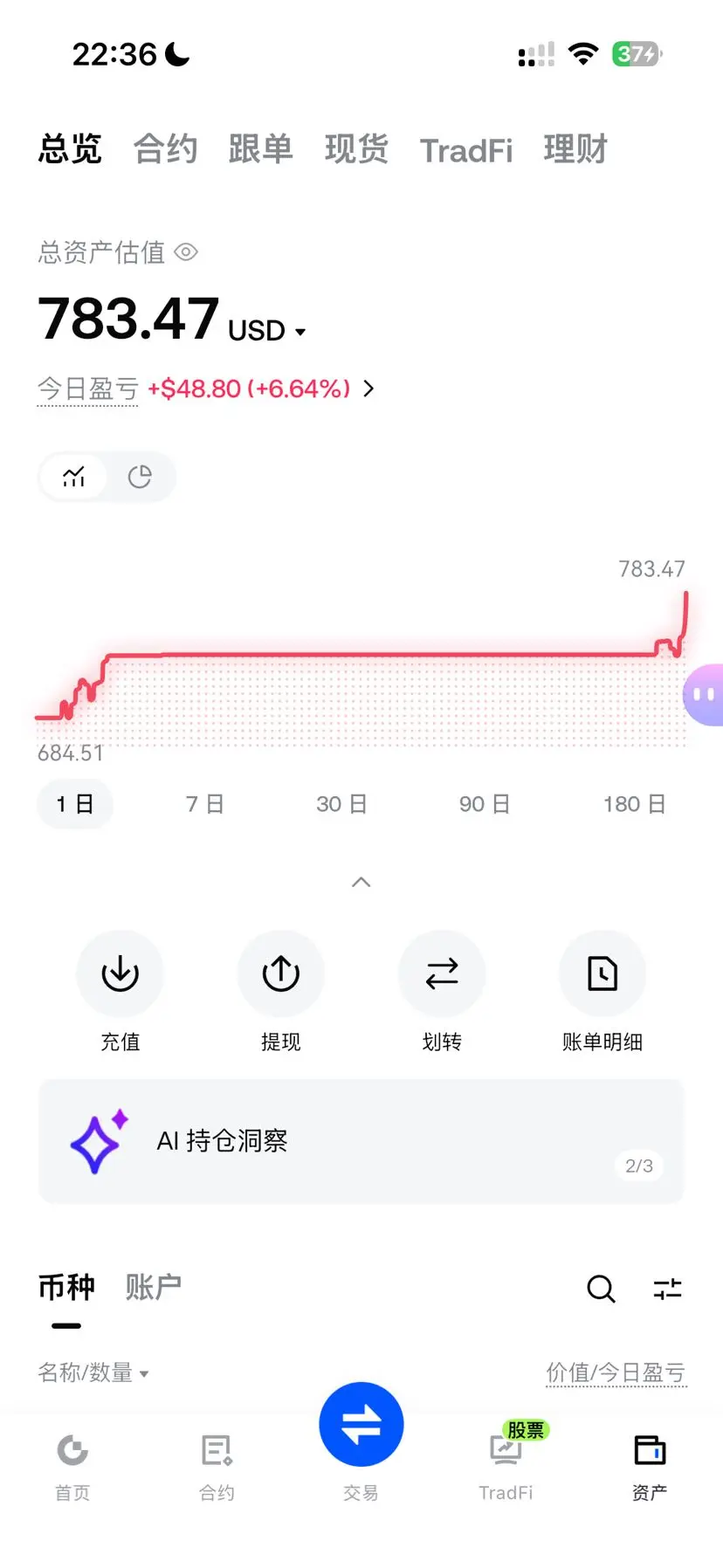Switch to the 账户 tab
723x1568 pixels.
click(153, 1287)
